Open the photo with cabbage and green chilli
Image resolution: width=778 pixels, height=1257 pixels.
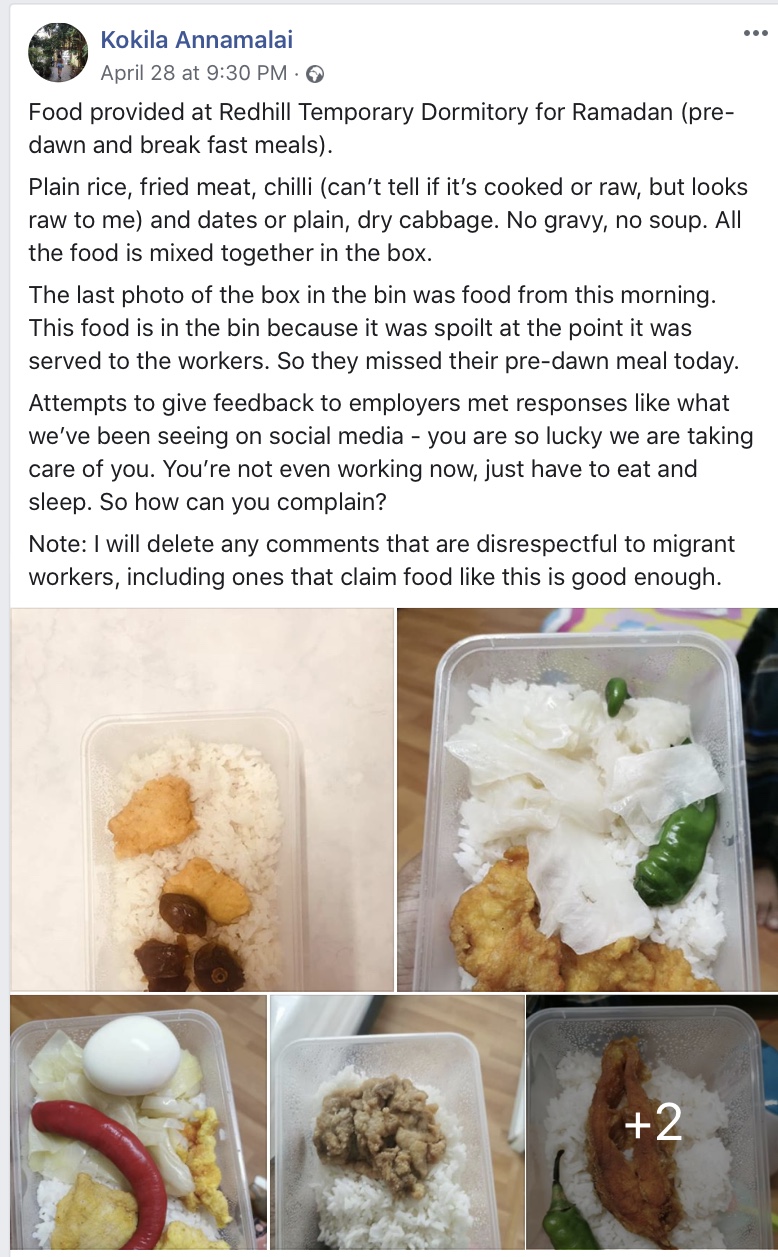(587, 799)
